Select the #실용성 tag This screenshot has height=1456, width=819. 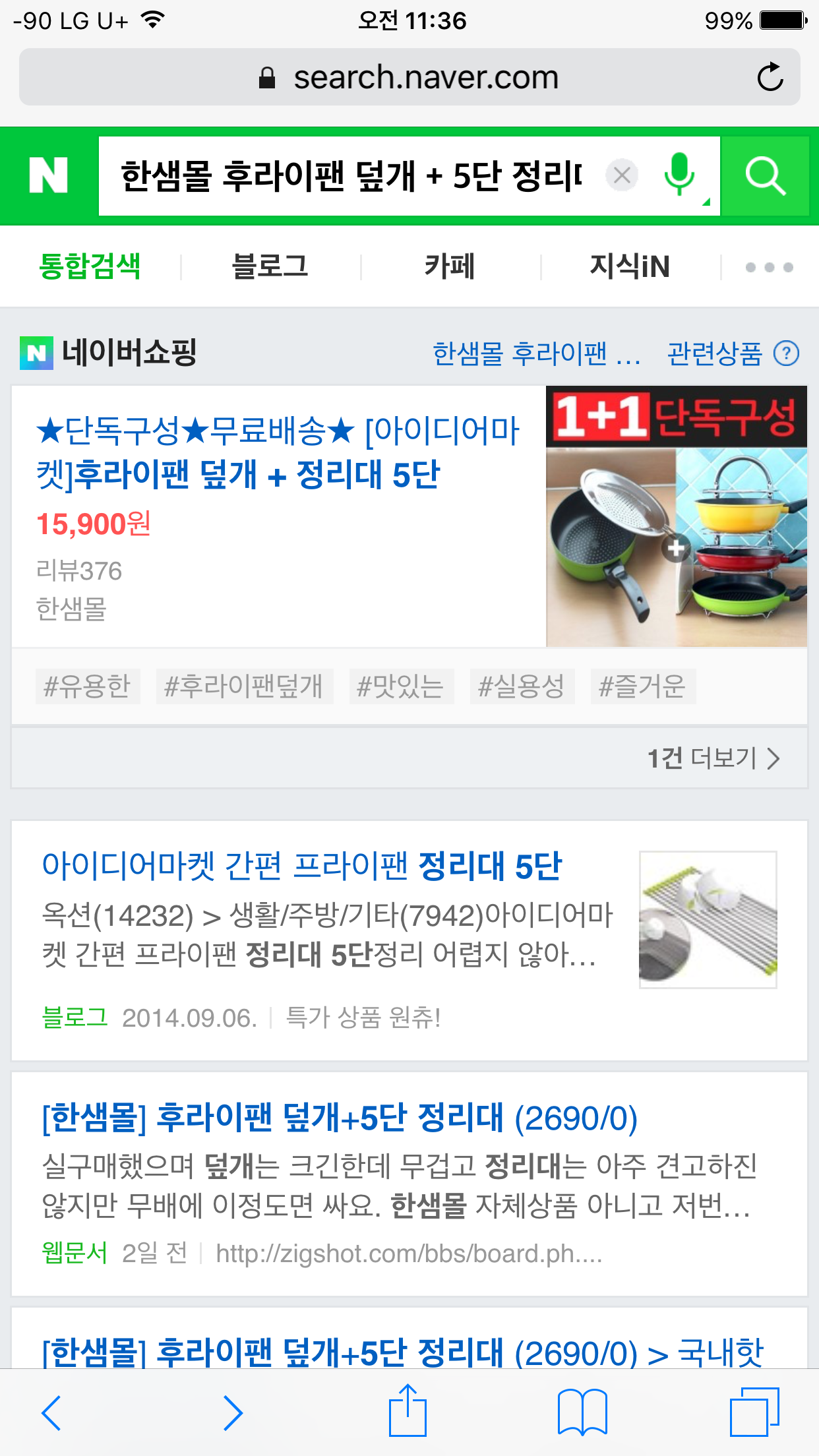pos(521,686)
